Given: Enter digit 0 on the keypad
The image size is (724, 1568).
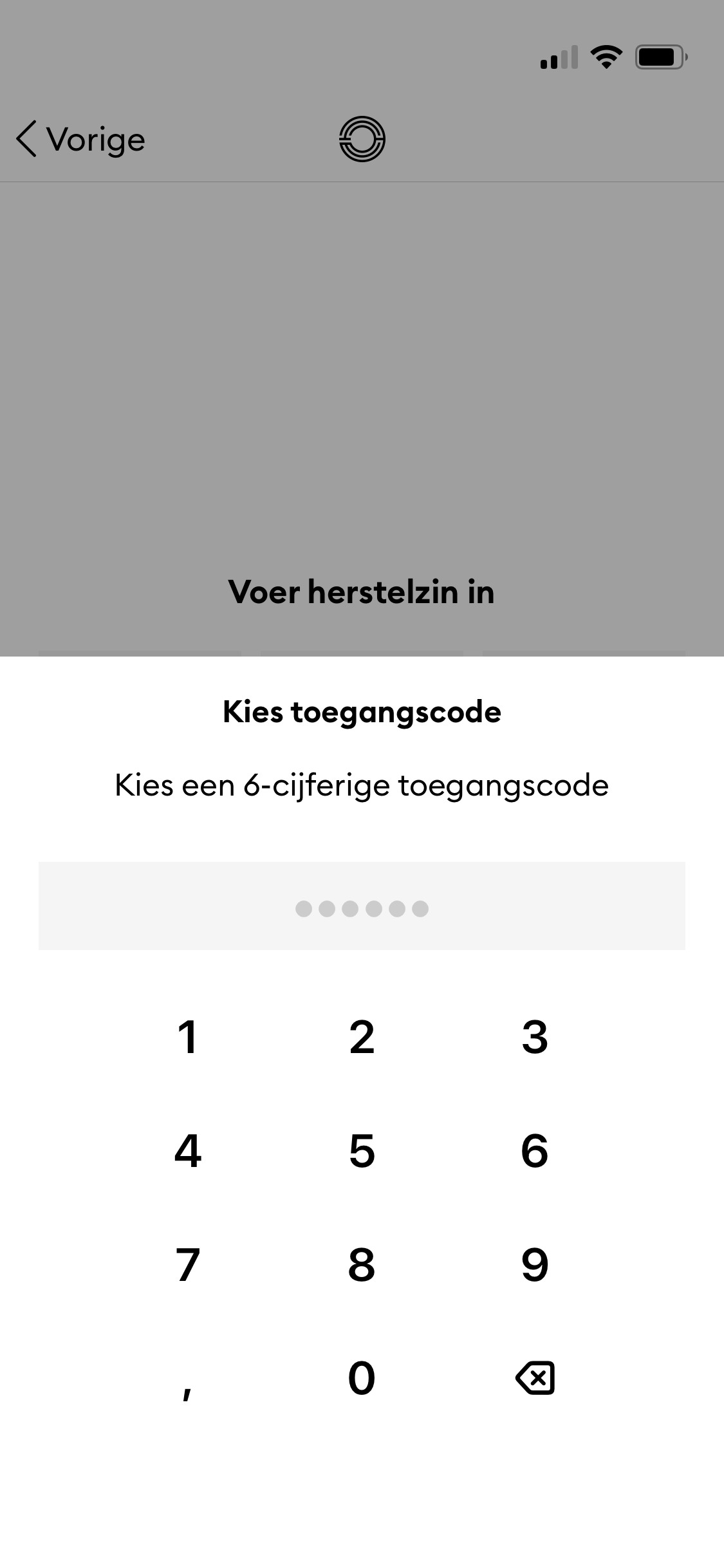Looking at the screenshot, I should (x=362, y=1378).
